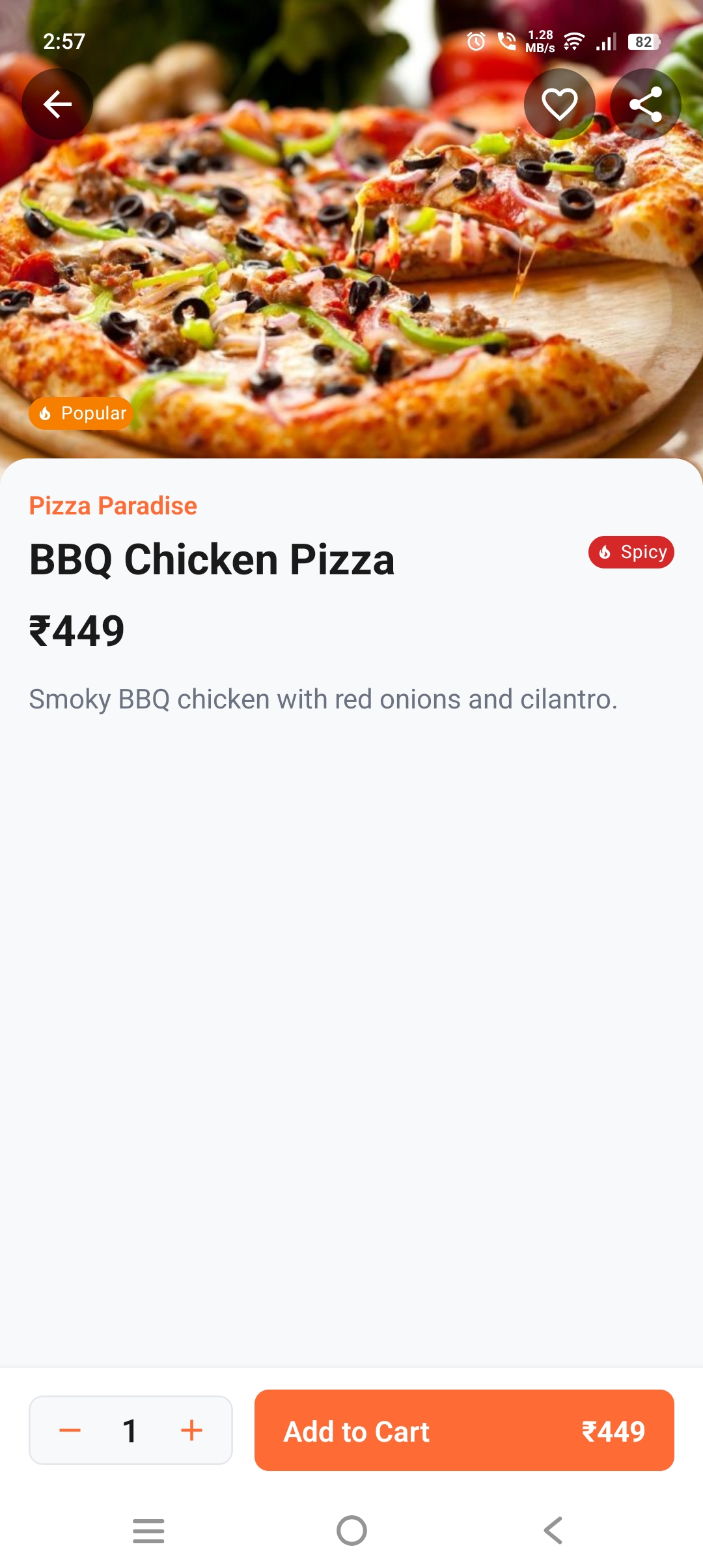Decrease quantity with the minus button
Viewport: 703px width, 1568px height.
(x=70, y=1430)
